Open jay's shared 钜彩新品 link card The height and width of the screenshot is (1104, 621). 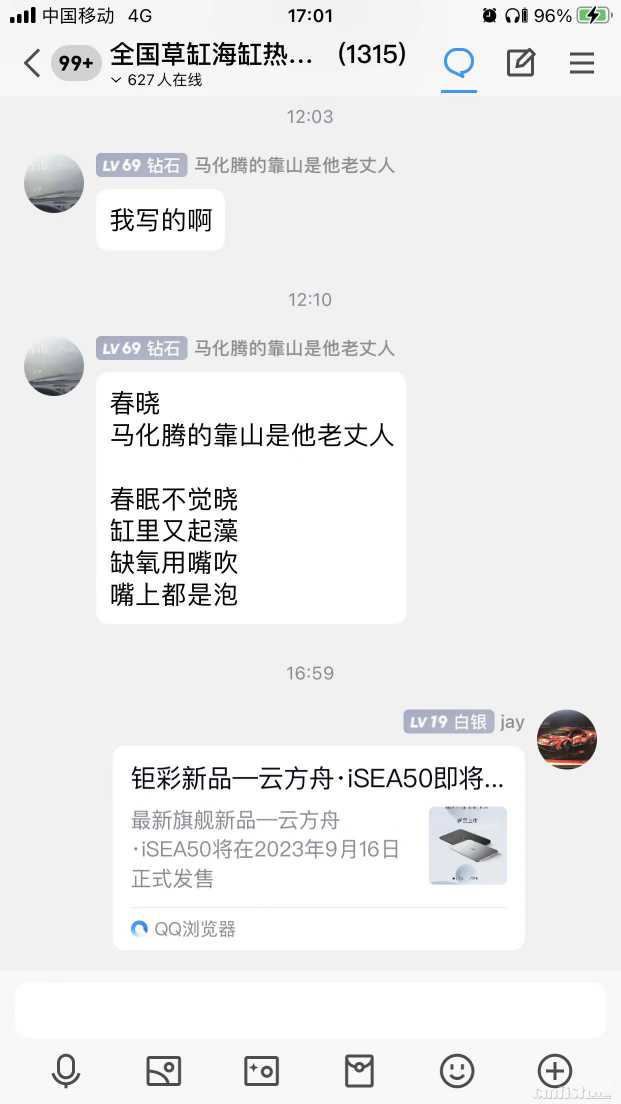318,847
